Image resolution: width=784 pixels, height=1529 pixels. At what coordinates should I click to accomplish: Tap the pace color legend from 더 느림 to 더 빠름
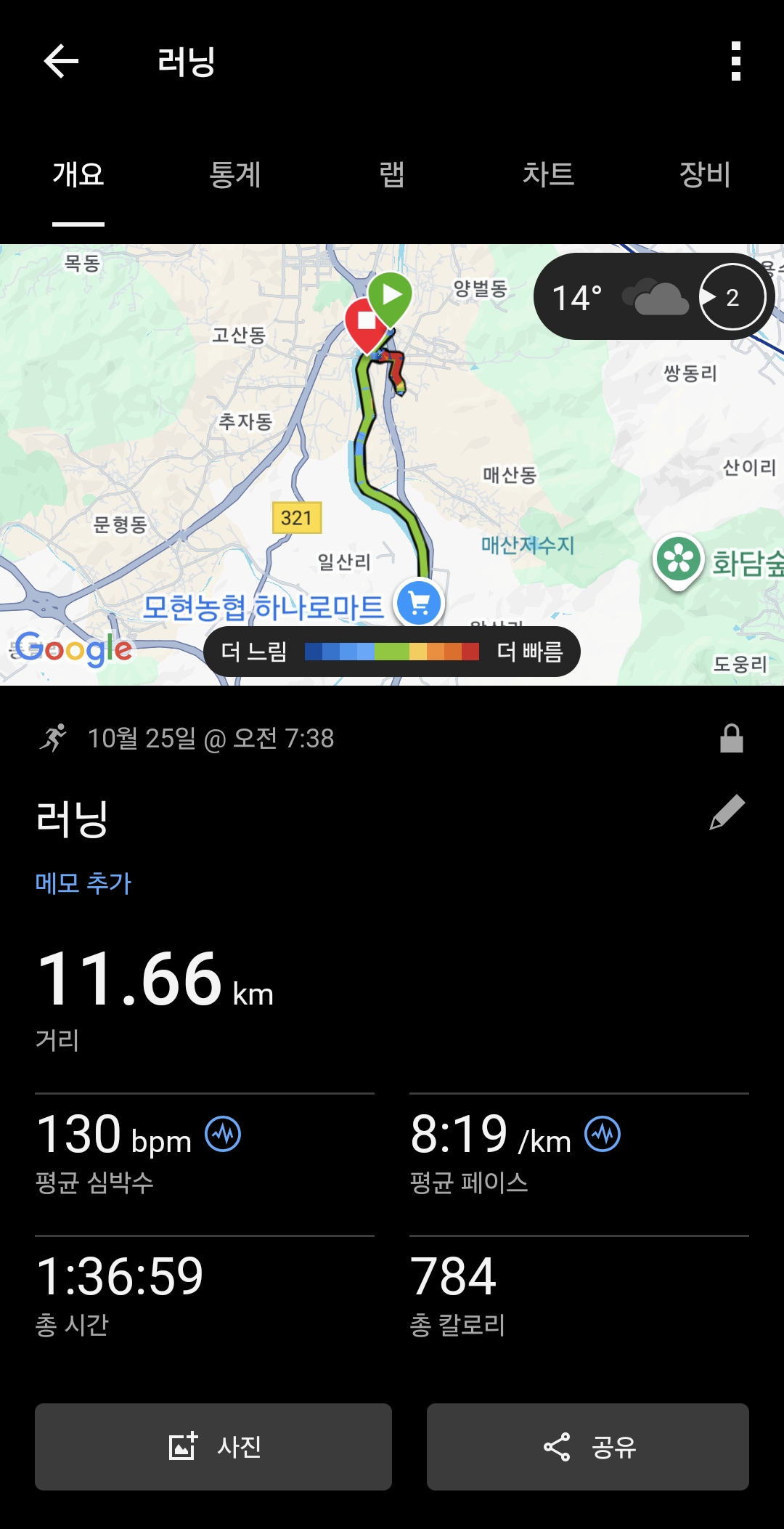pos(392,652)
